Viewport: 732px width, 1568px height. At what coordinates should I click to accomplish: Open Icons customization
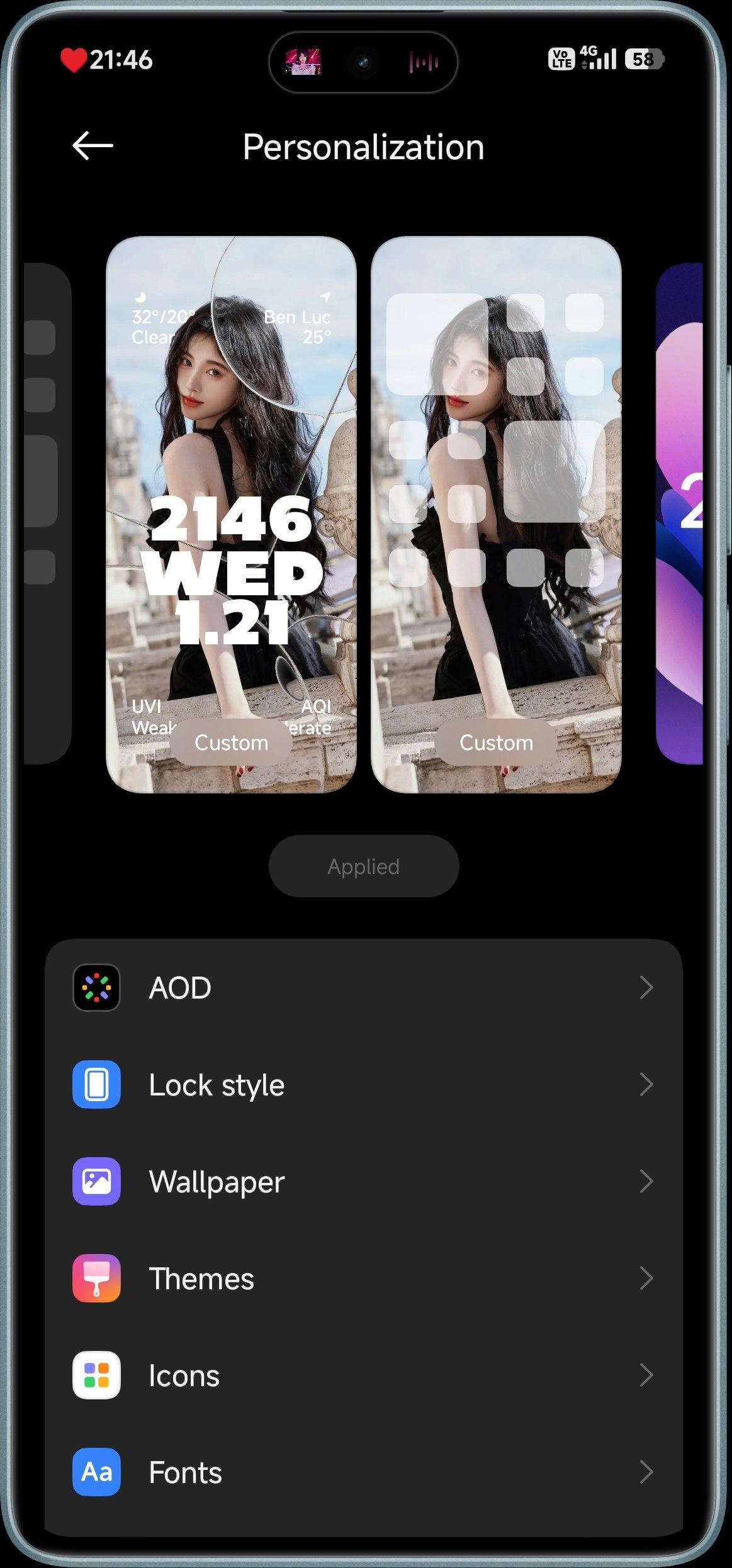(x=364, y=1375)
